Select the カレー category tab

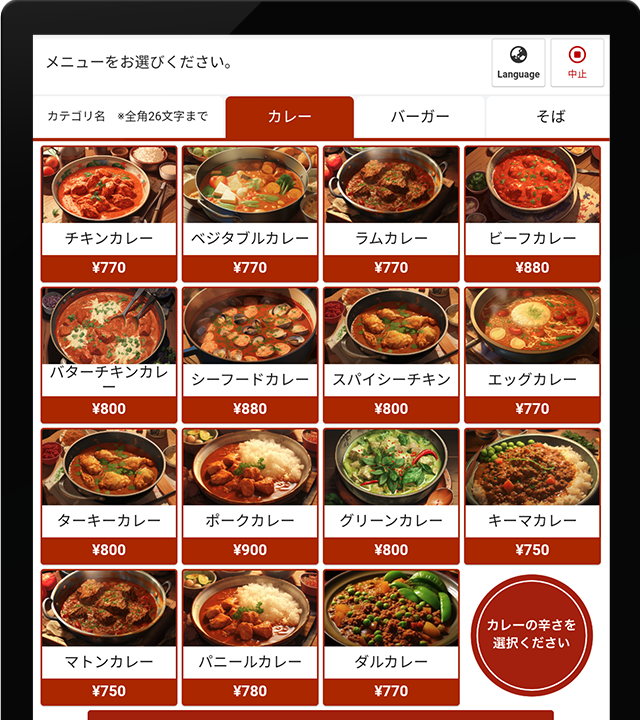(x=290, y=117)
